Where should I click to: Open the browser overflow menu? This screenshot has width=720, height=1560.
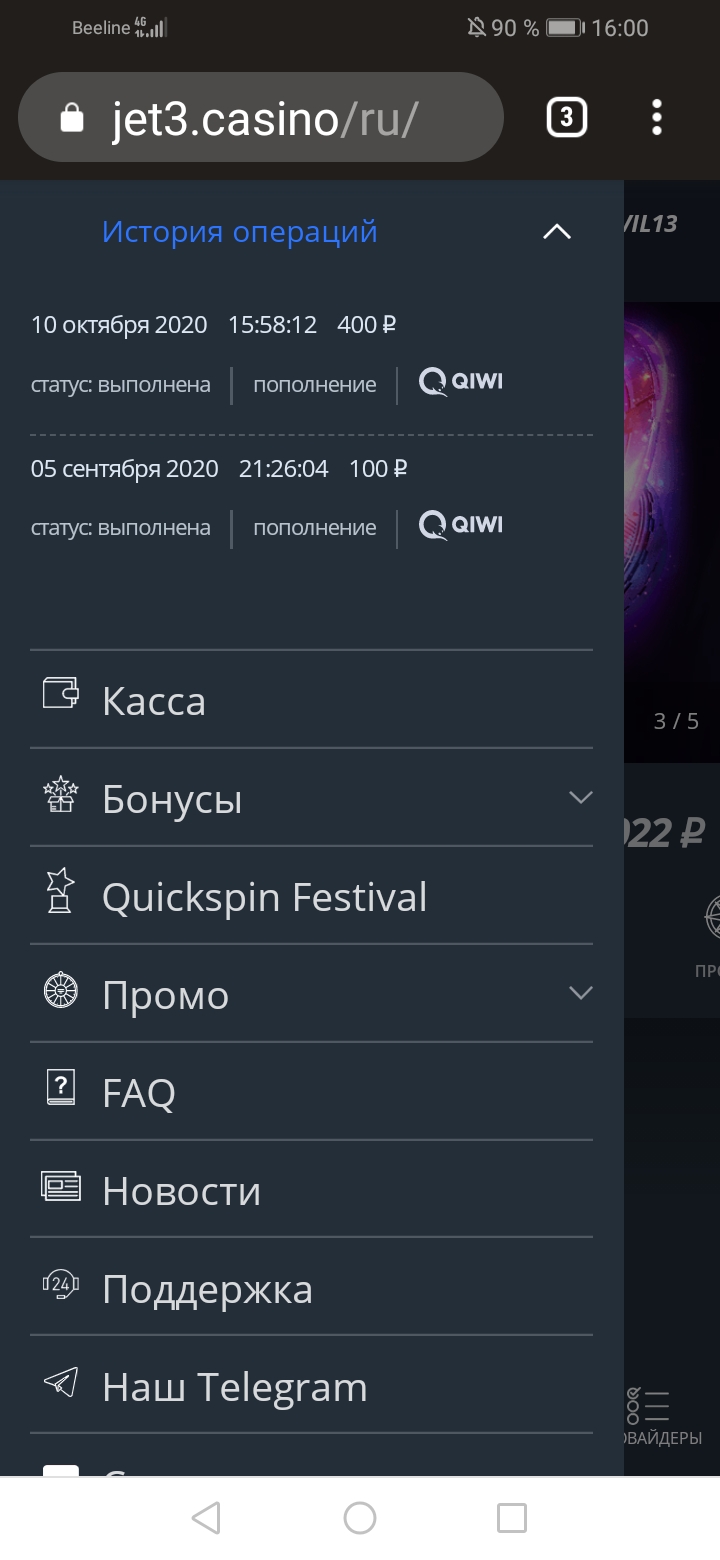pos(656,118)
